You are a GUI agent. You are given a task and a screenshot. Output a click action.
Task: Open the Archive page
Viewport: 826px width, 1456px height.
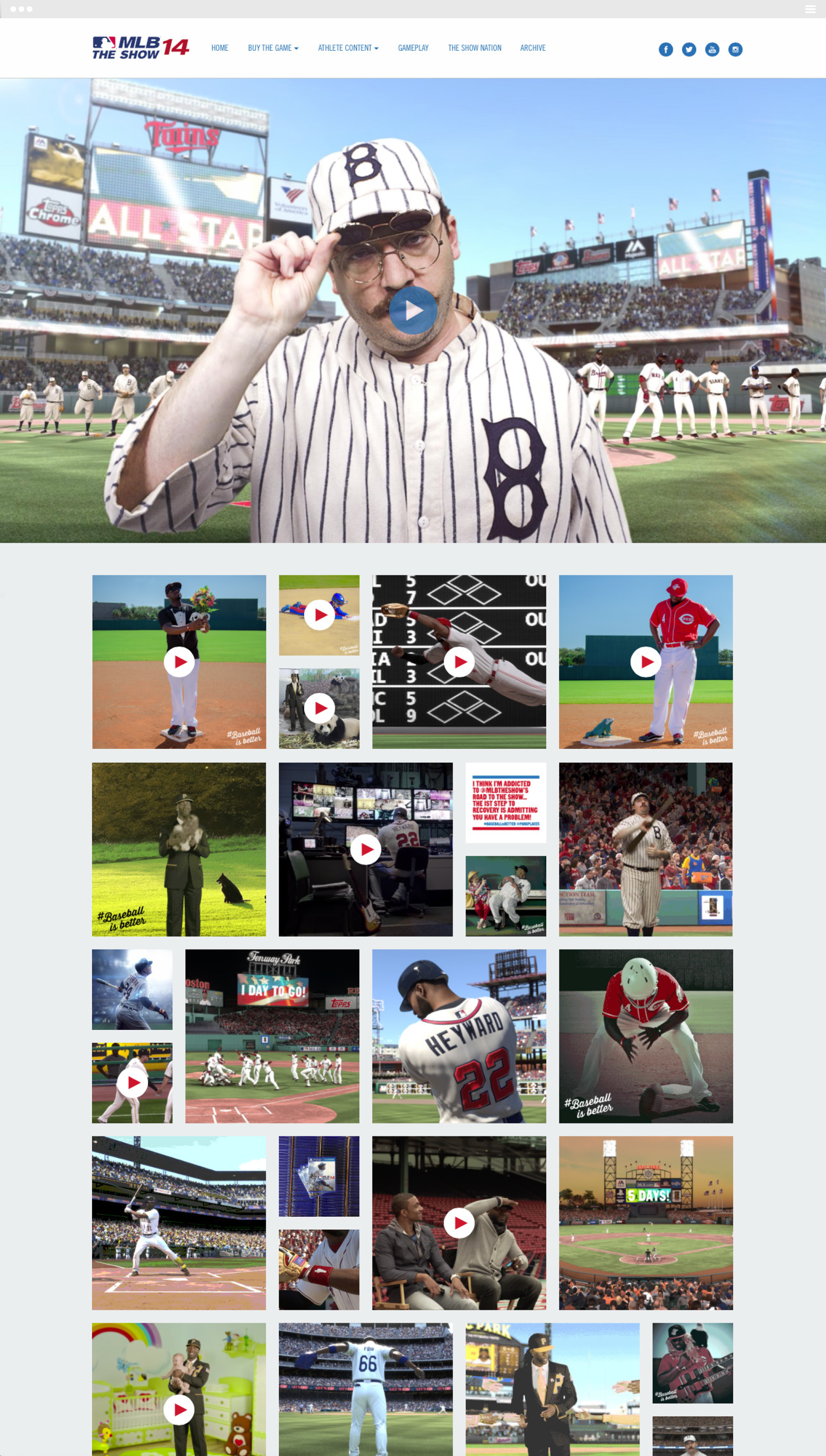coord(533,48)
